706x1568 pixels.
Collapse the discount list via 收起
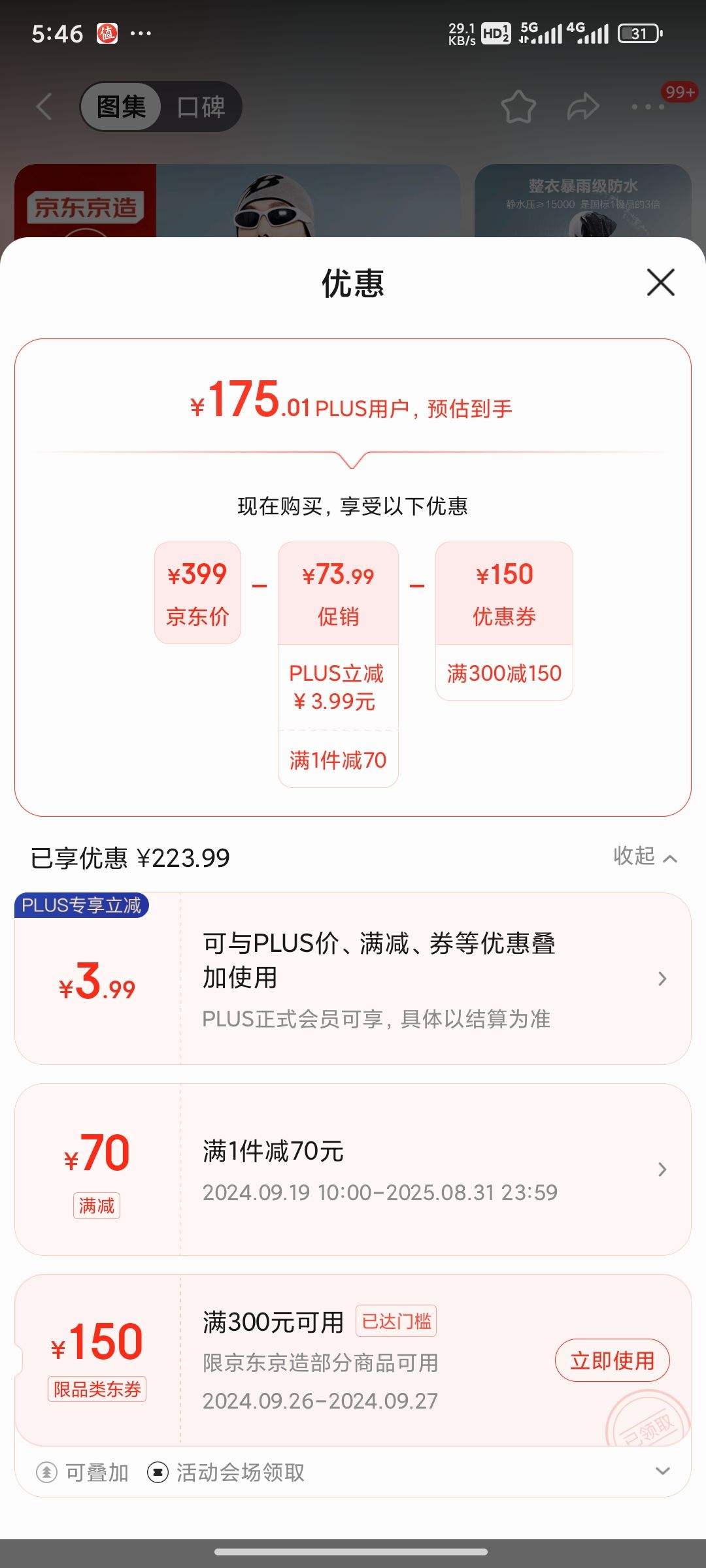[x=645, y=857]
